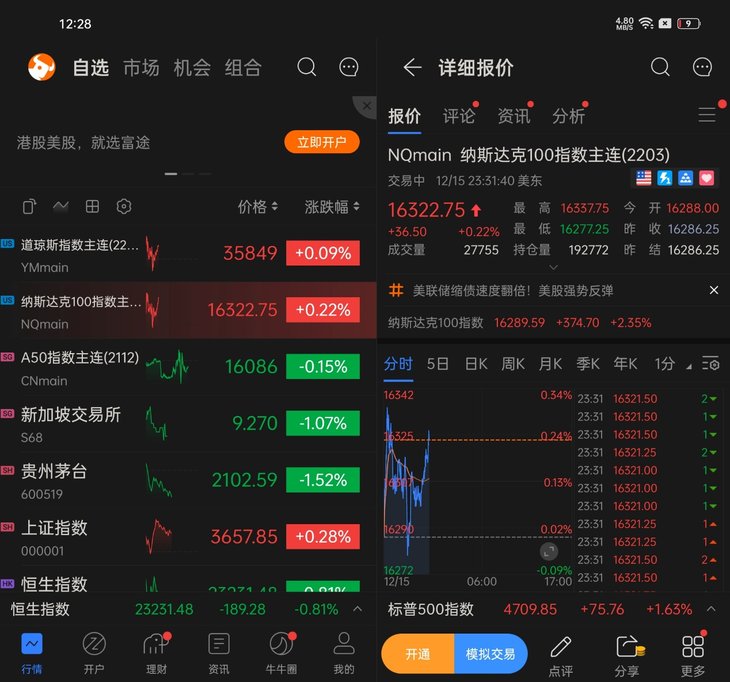Select the 日K chart period
Screen dimensions: 730x682
476,364
